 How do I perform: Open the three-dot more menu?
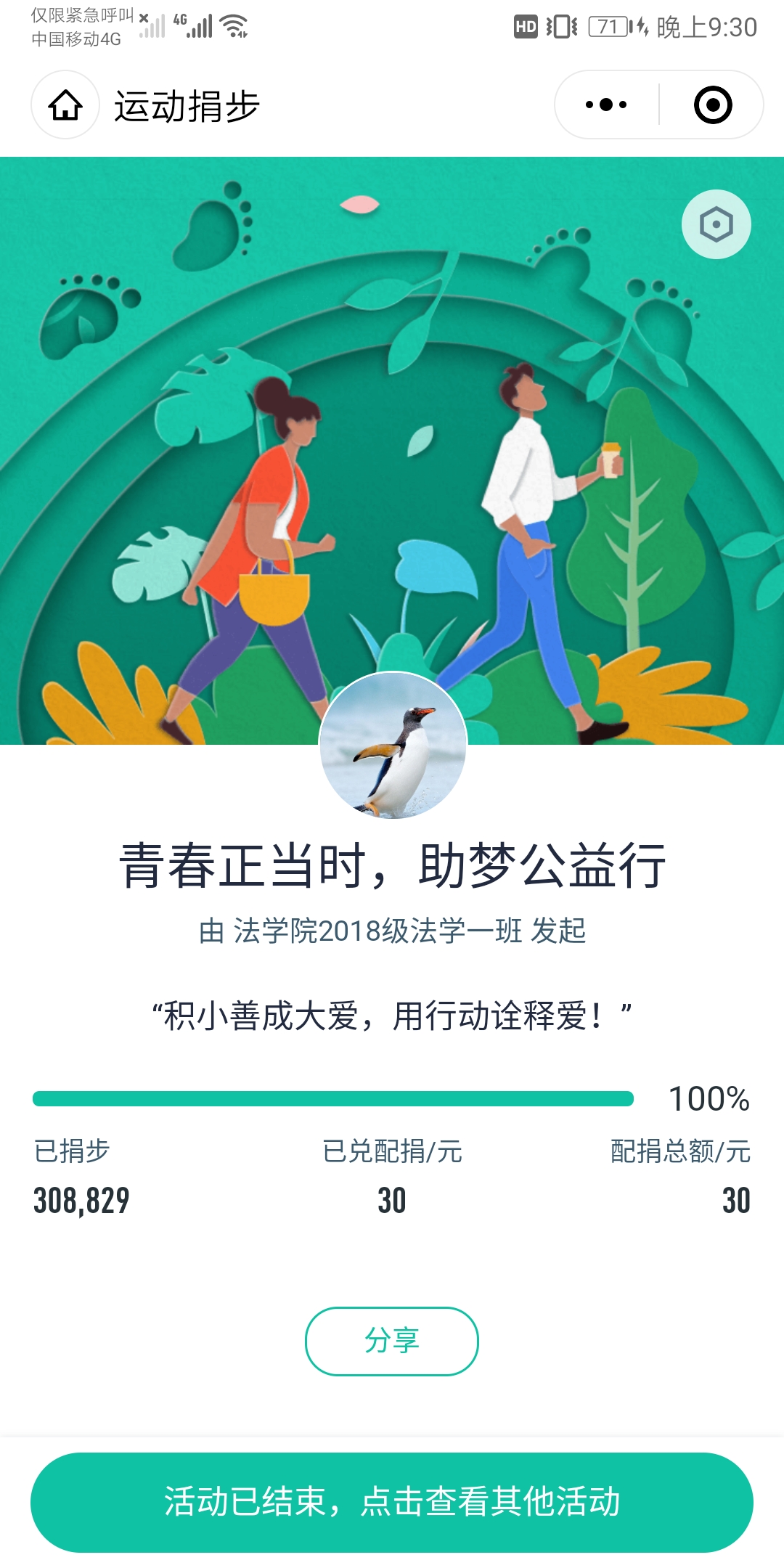[x=606, y=105]
